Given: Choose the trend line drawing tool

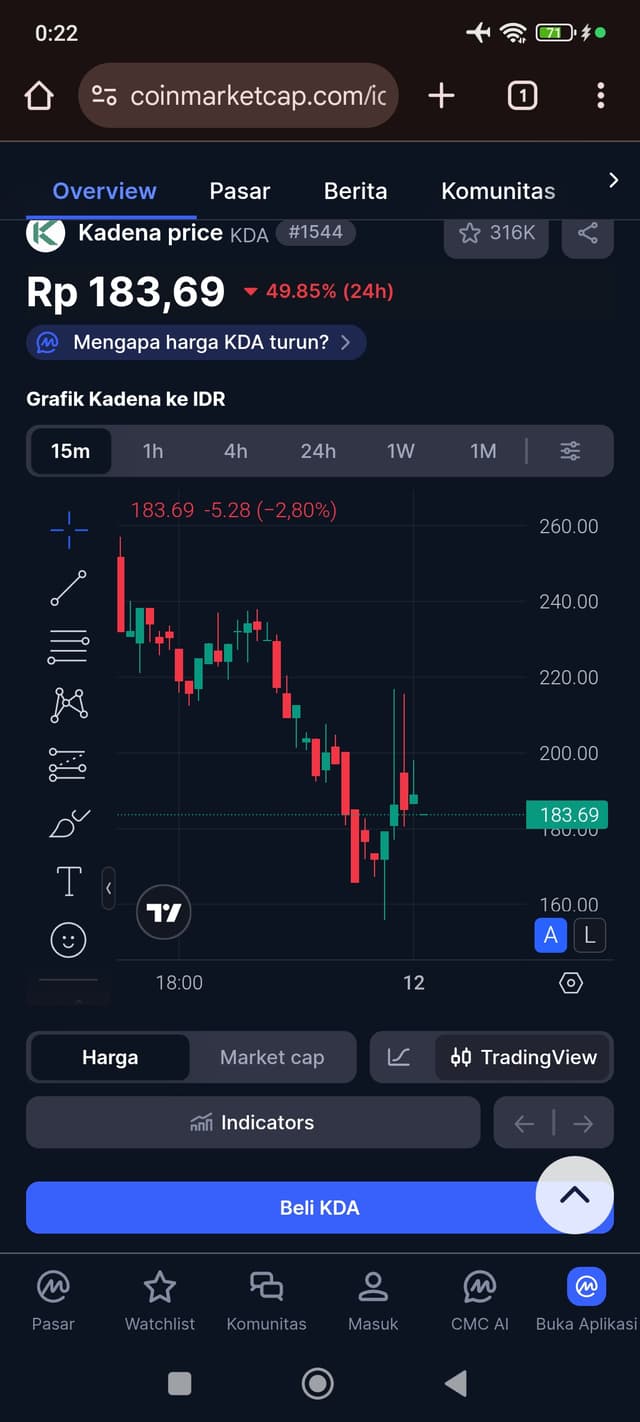Looking at the screenshot, I should tap(68, 588).
